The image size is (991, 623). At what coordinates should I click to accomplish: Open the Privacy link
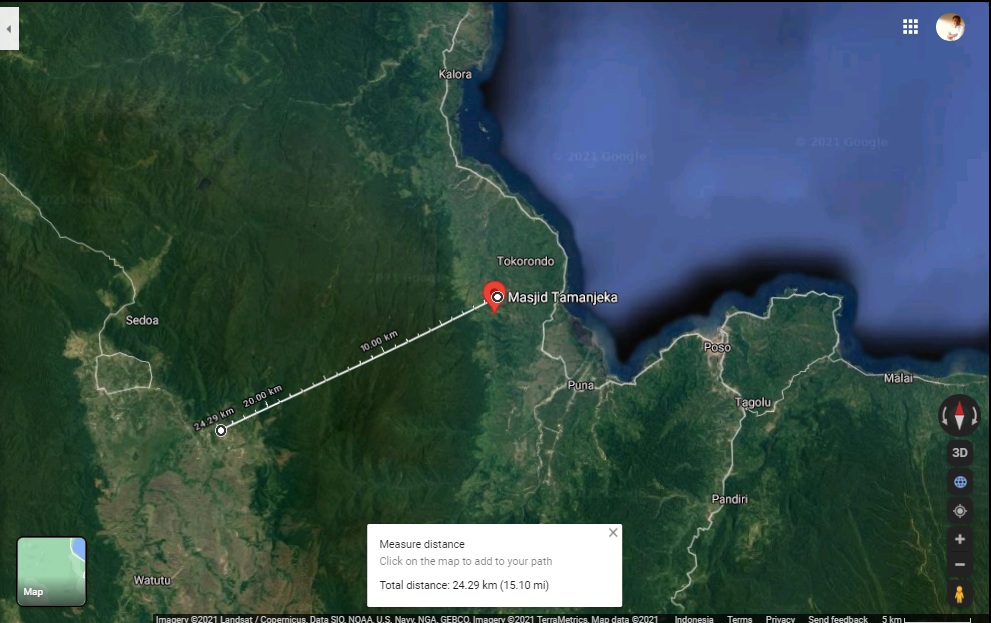pos(780,619)
